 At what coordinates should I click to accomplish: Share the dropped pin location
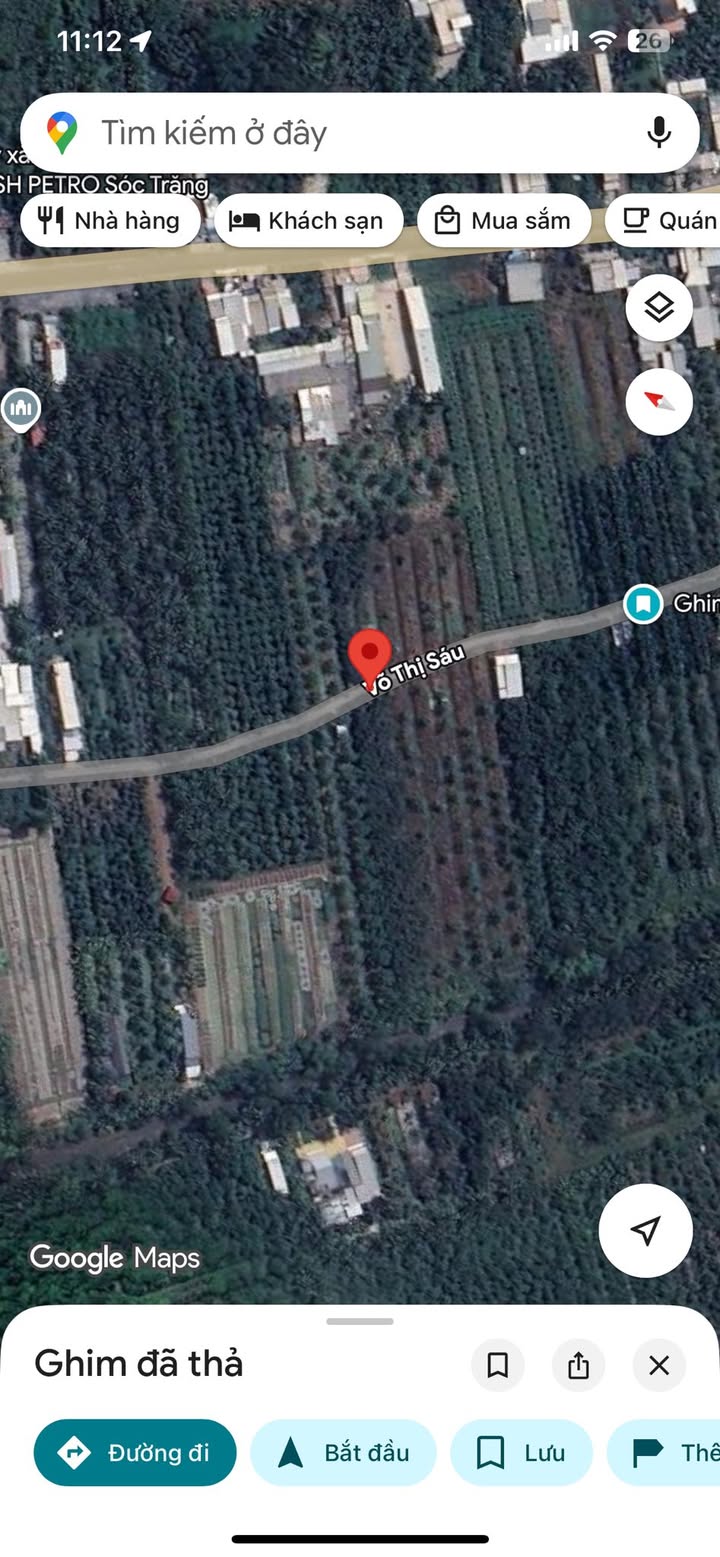point(578,1365)
